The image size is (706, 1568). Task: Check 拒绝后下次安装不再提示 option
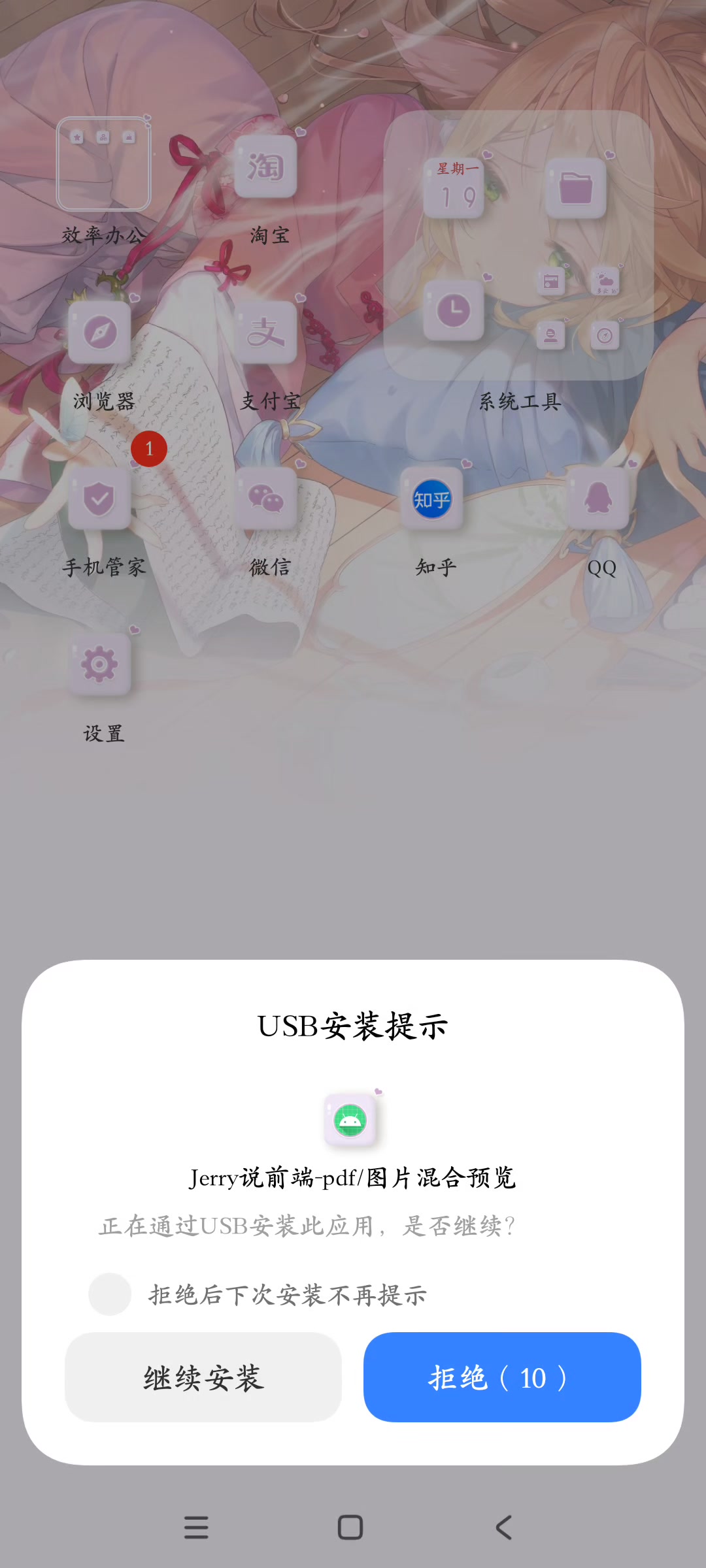tap(110, 1294)
